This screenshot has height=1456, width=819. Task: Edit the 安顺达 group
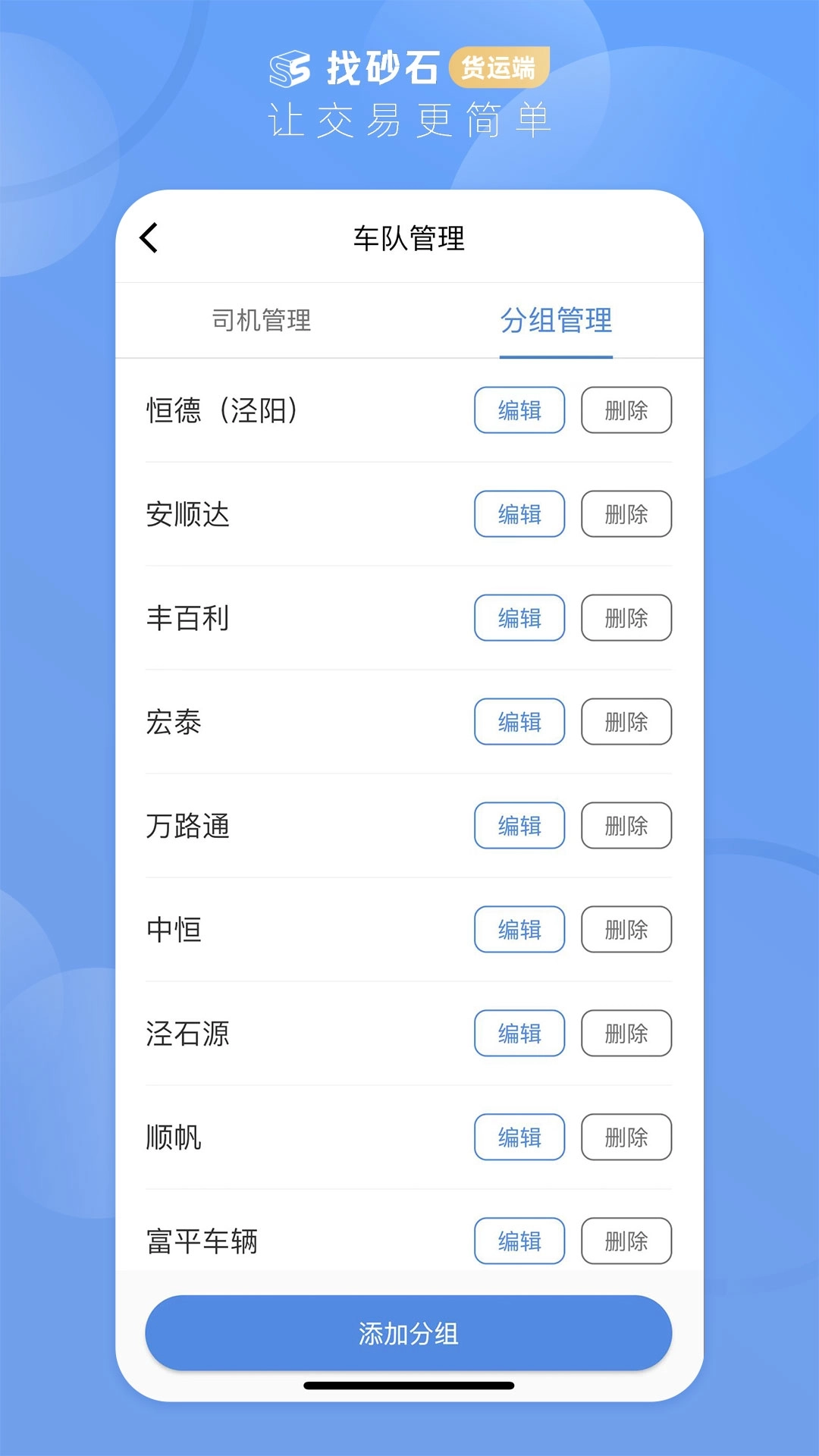point(519,514)
